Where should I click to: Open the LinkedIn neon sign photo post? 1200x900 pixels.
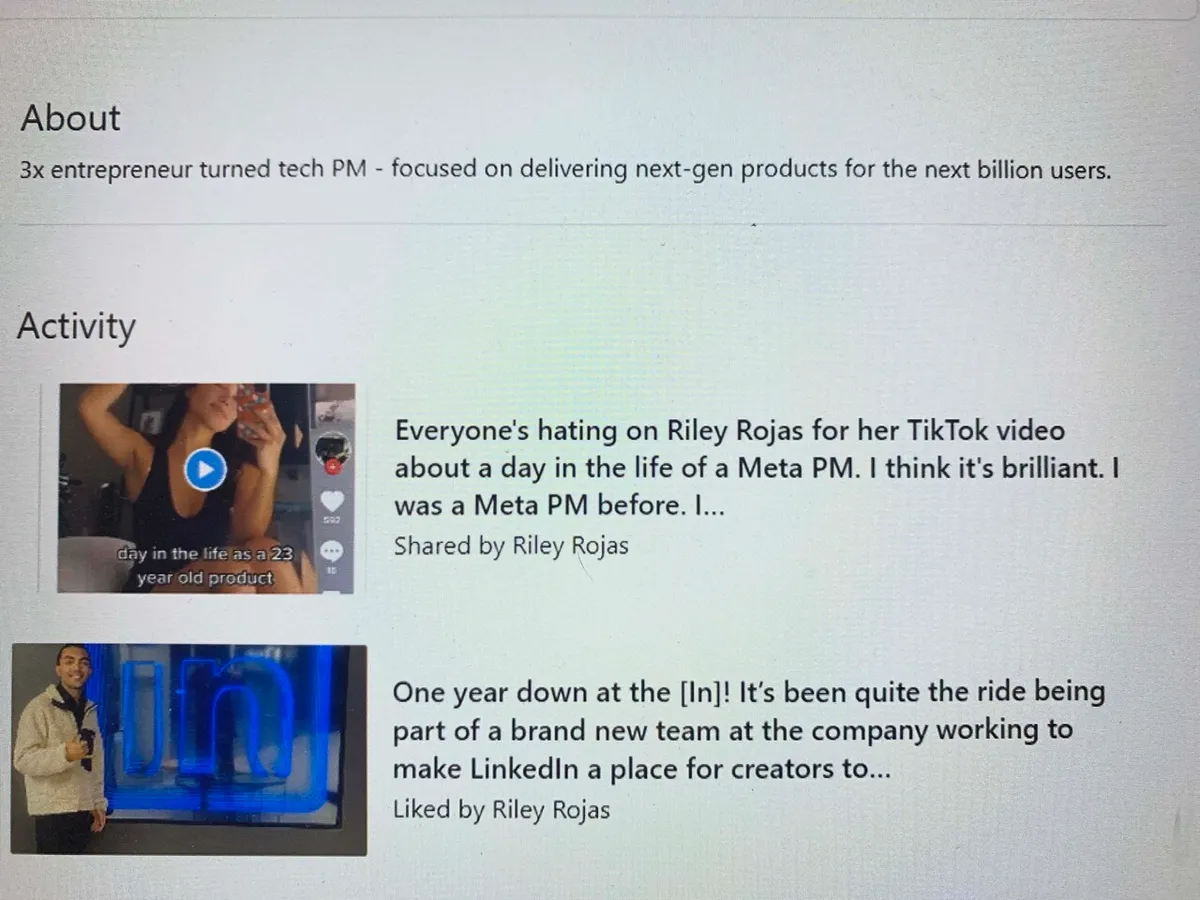point(189,749)
